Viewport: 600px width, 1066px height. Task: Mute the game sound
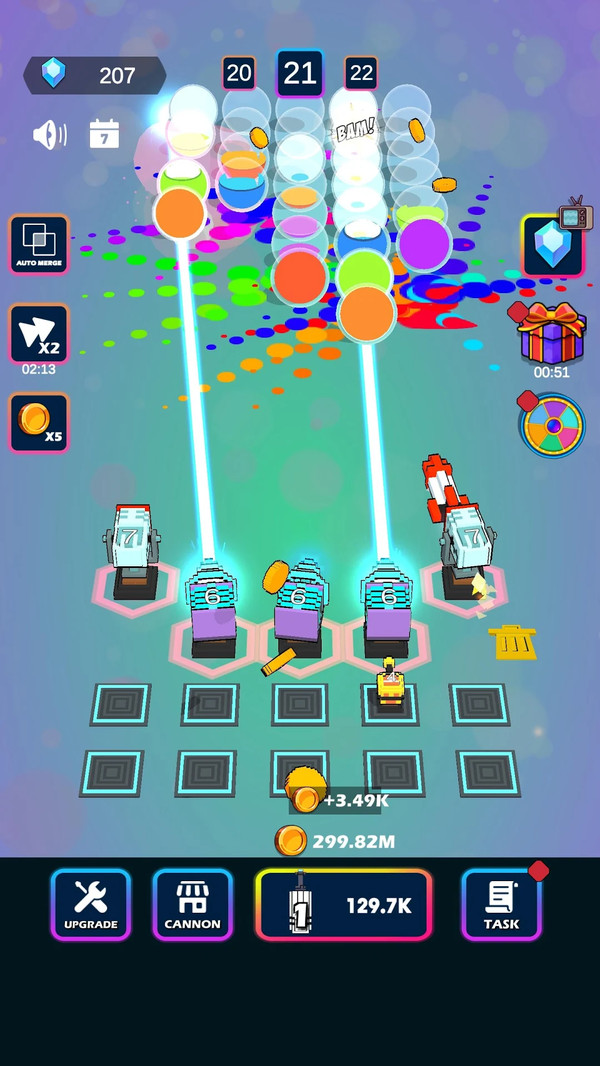pos(48,135)
